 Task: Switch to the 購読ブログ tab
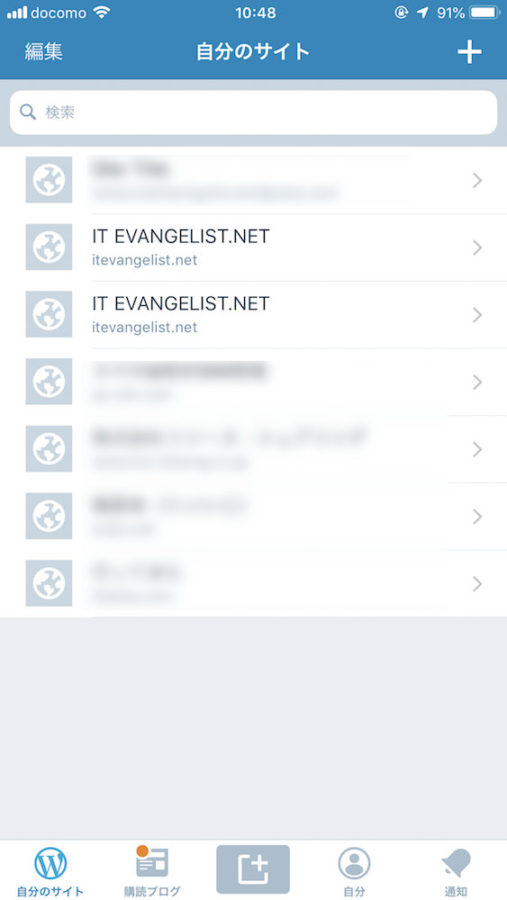[152, 871]
